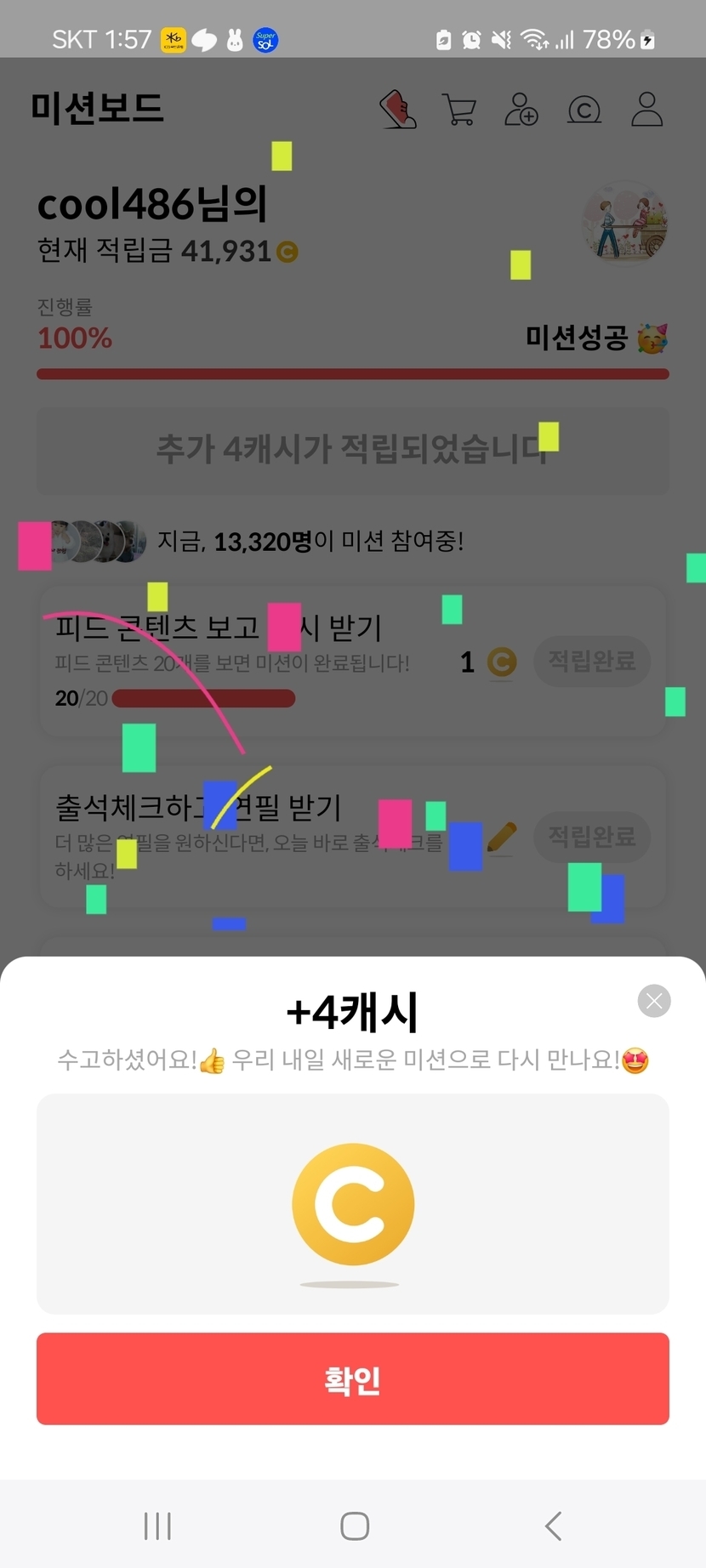Open the sneaker step-counter icon
The width and height of the screenshot is (706, 1568).
pos(397,110)
